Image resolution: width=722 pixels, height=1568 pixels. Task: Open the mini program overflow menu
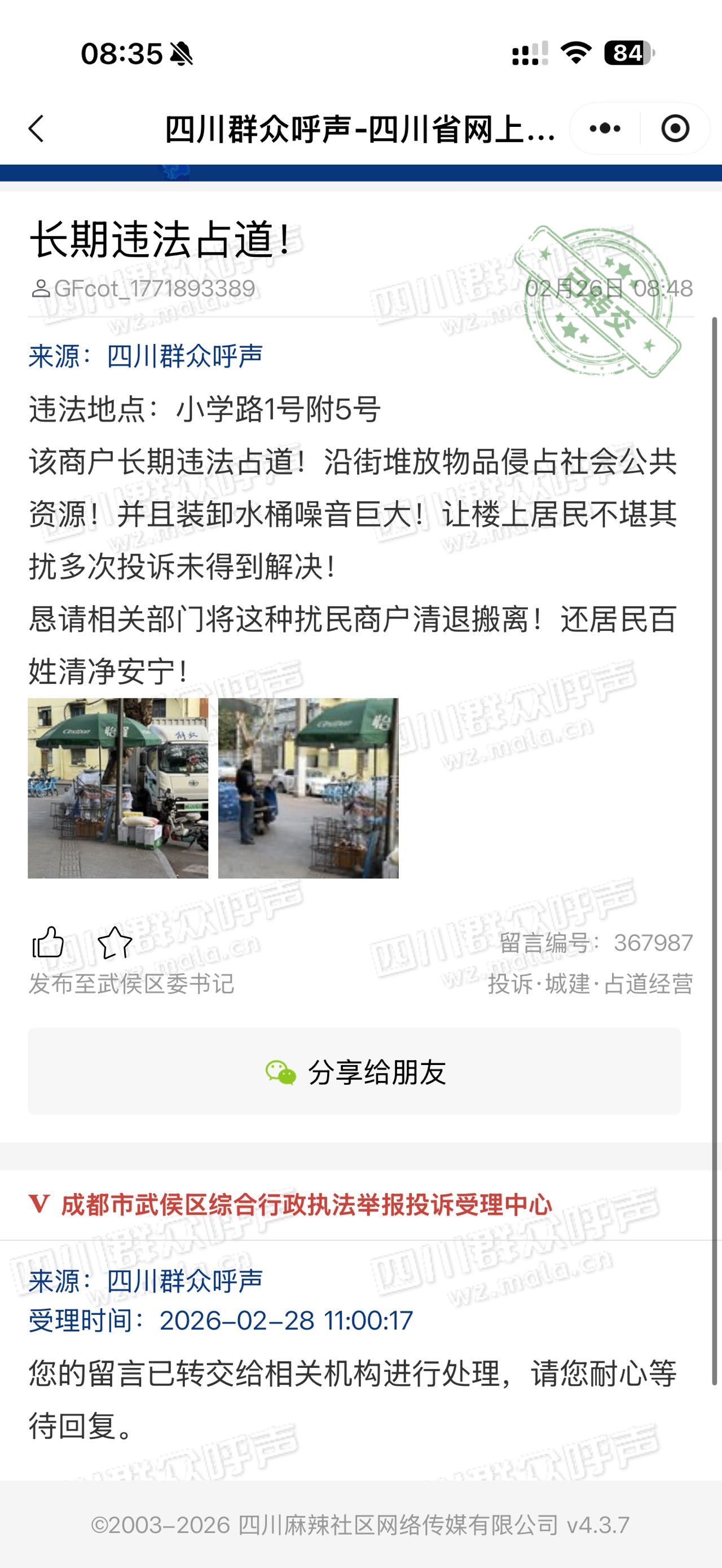point(605,129)
